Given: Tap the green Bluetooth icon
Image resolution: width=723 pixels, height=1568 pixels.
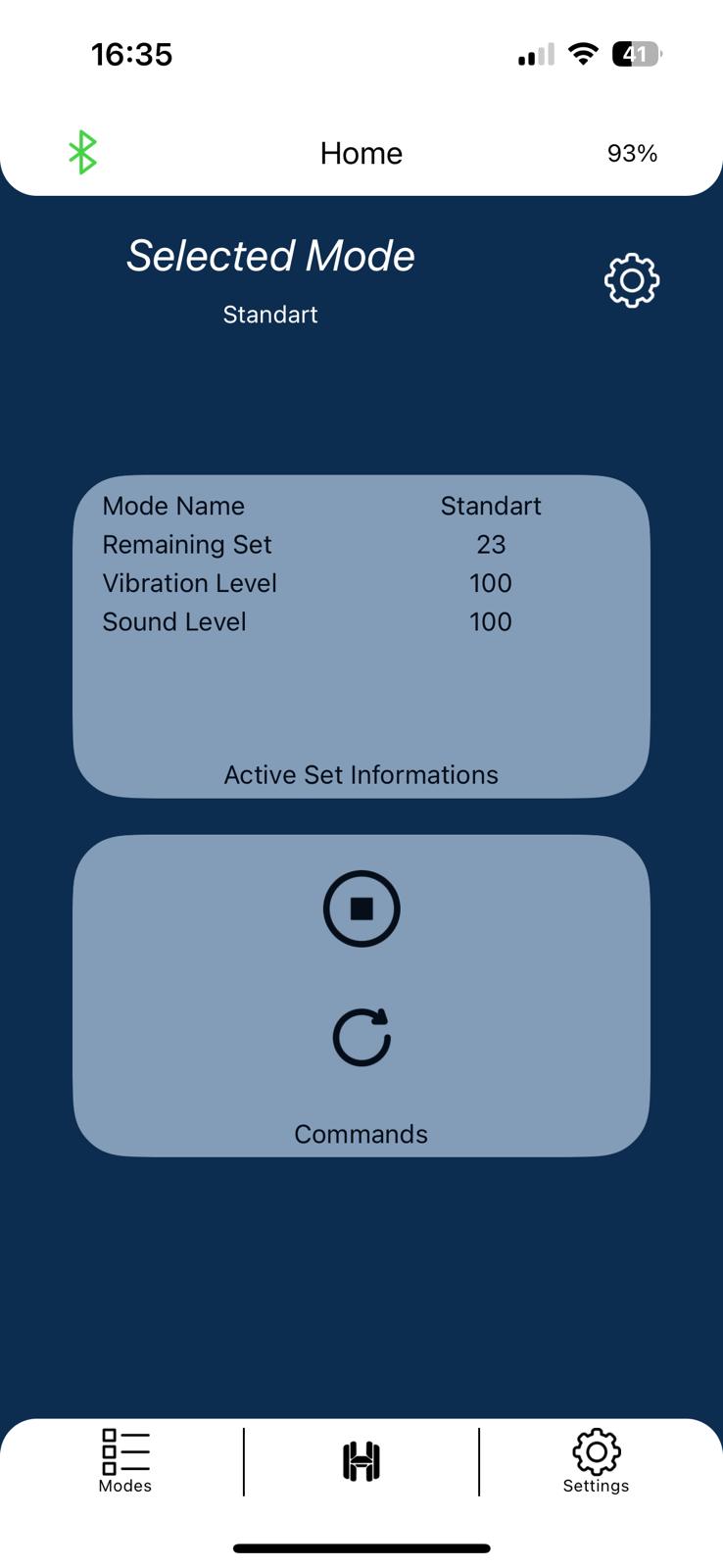Looking at the screenshot, I should [83, 153].
